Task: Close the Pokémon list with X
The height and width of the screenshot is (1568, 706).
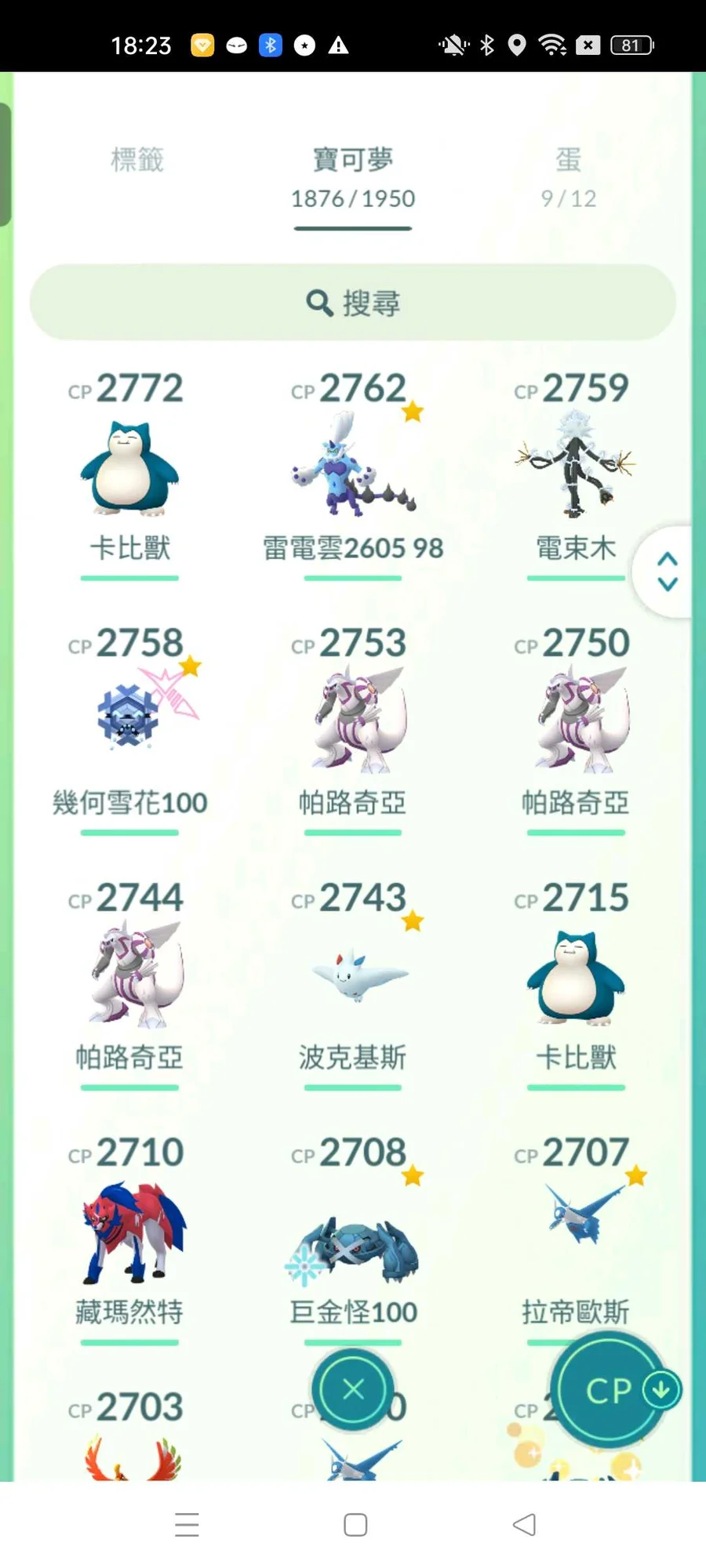Action: (353, 1389)
